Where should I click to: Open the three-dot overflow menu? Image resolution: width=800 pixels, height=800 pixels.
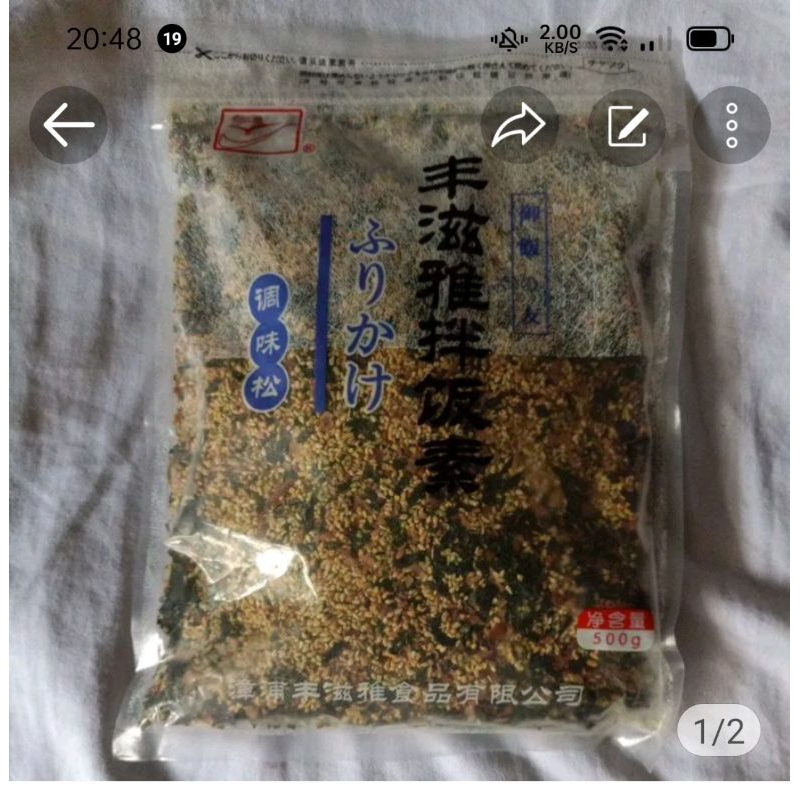pyautogui.click(x=732, y=126)
